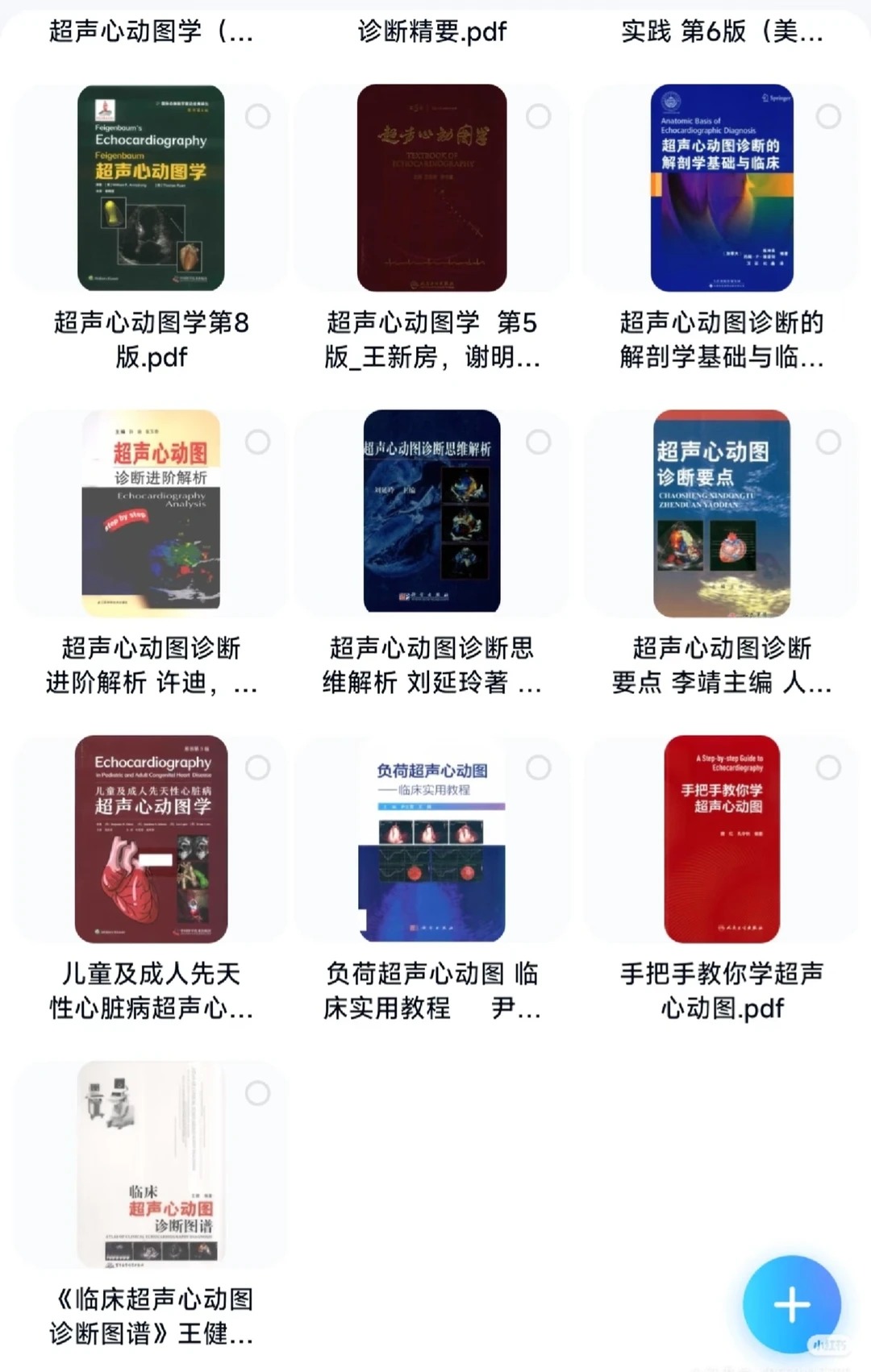Tap the blue plus add button

791,1304
